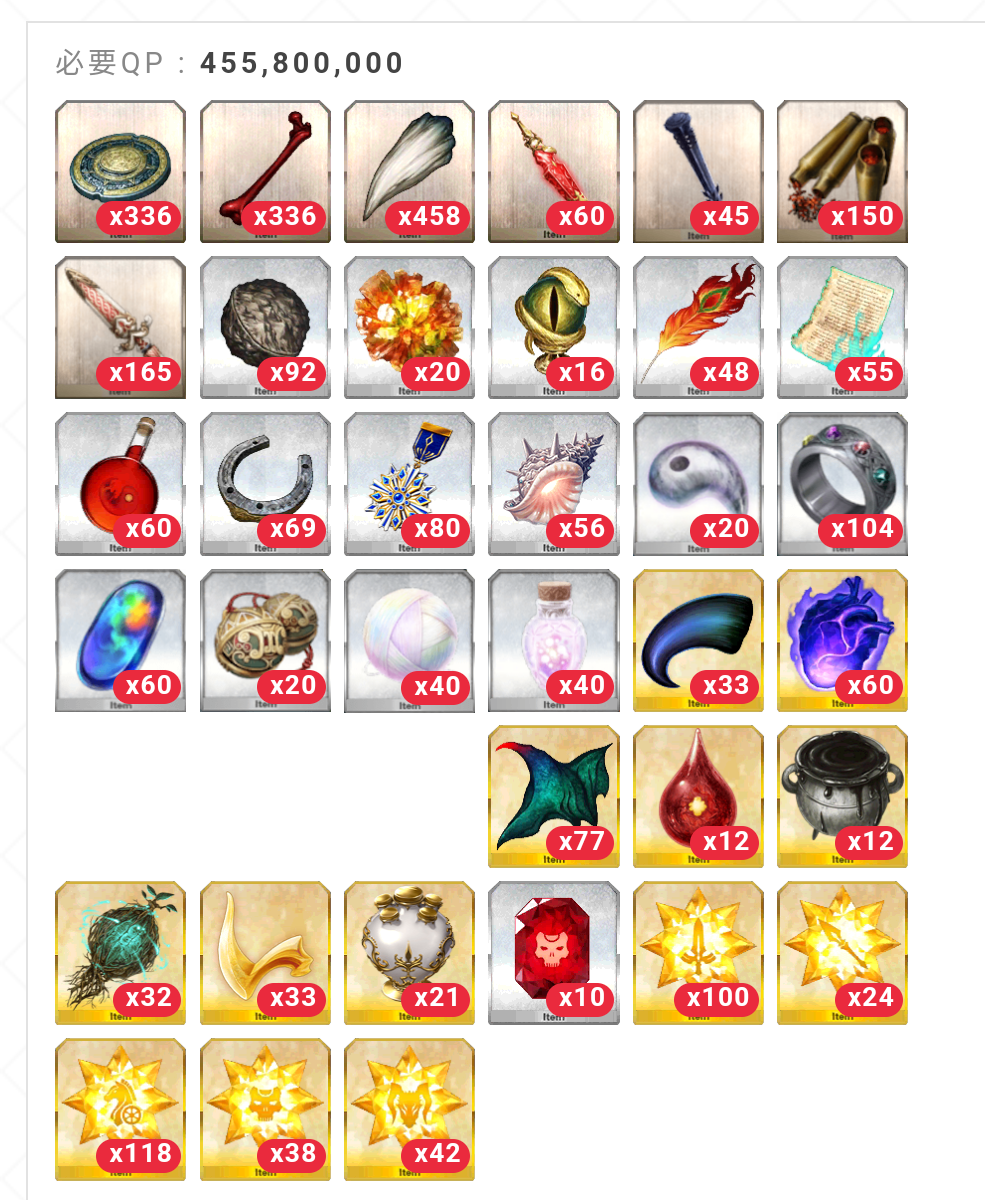Tap the gemstone ring item x104
This screenshot has width=985, height=1200.
pyautogui.click(x=842, y=484)
